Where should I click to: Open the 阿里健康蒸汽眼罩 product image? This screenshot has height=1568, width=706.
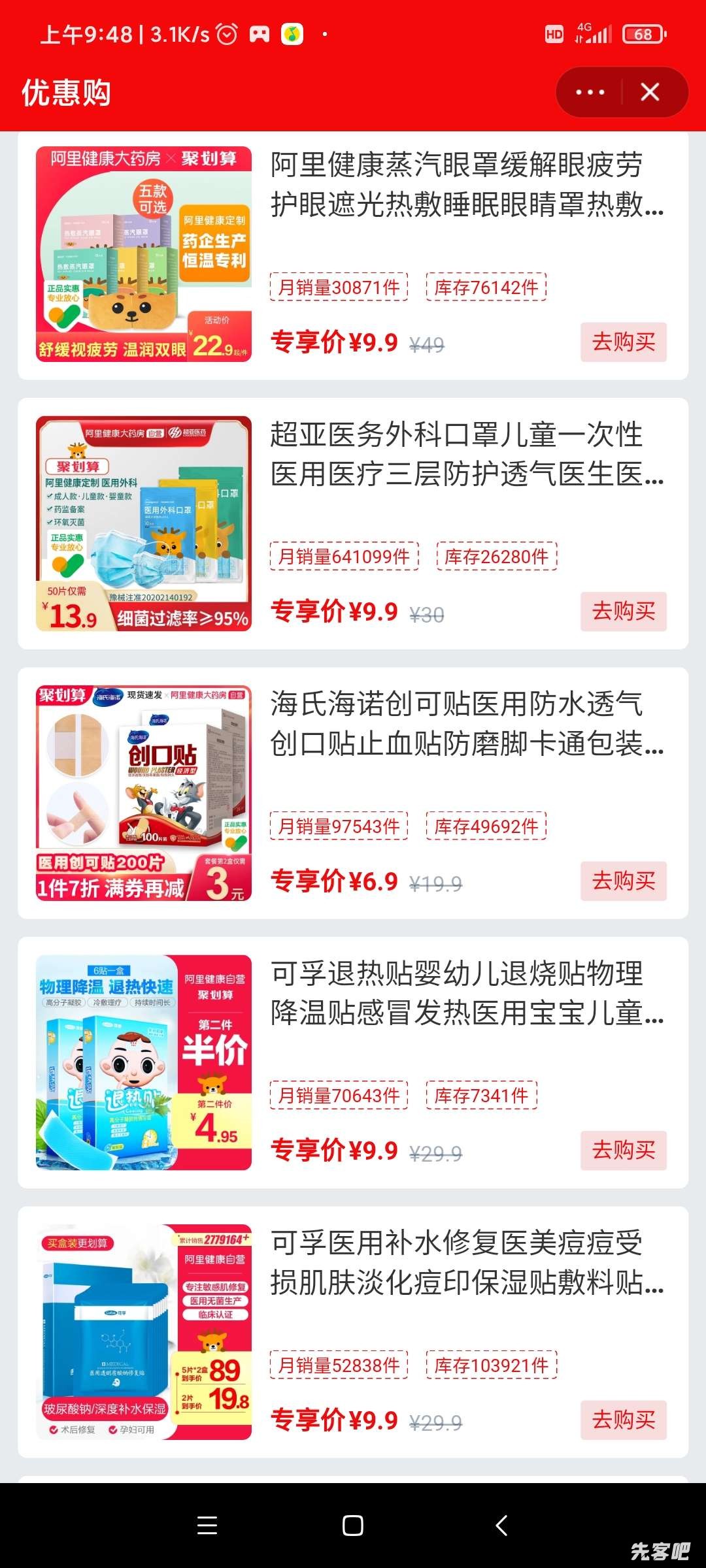click(x=144, y=254)
